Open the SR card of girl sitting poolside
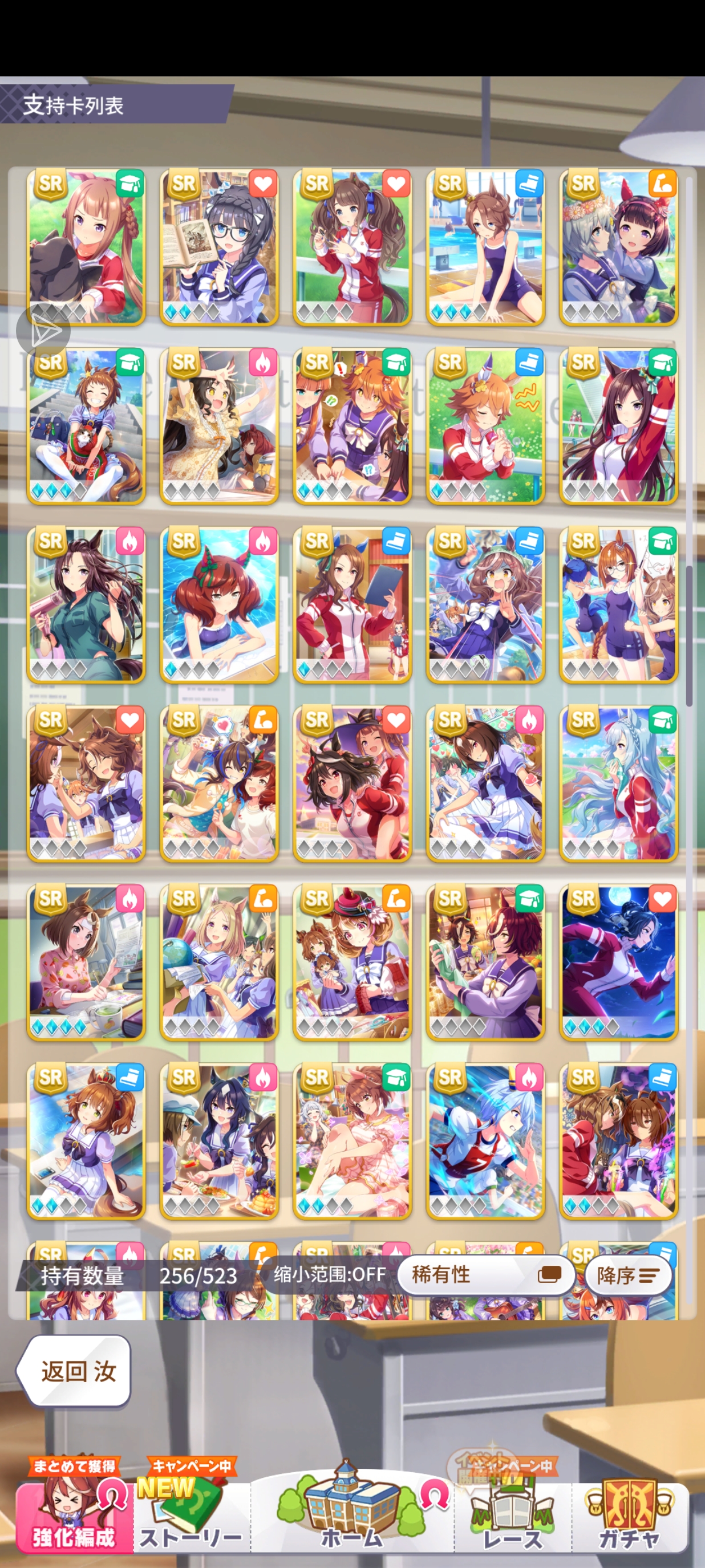The image size is (705, 1568). [x=485, y=247]
